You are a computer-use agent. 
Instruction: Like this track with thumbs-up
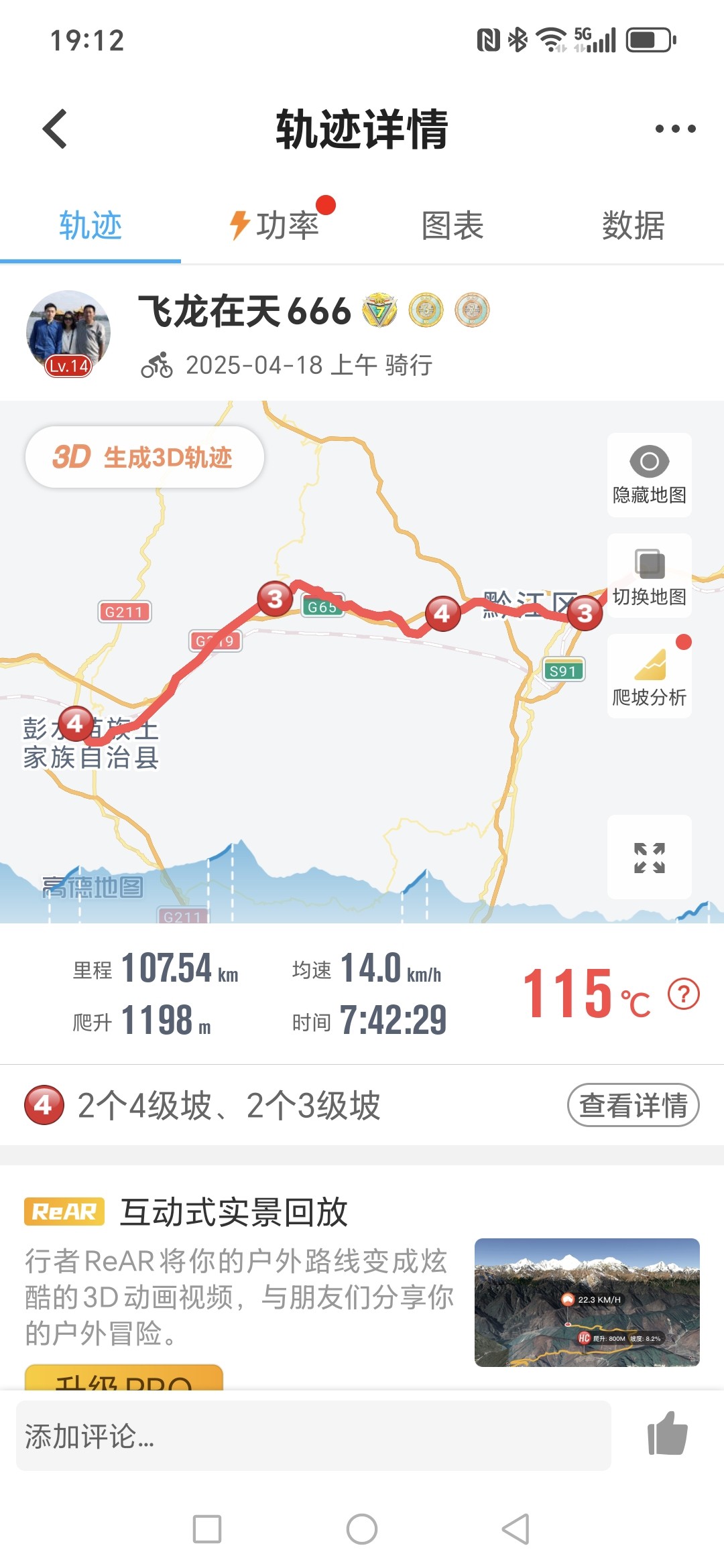tap(667, 1434)
